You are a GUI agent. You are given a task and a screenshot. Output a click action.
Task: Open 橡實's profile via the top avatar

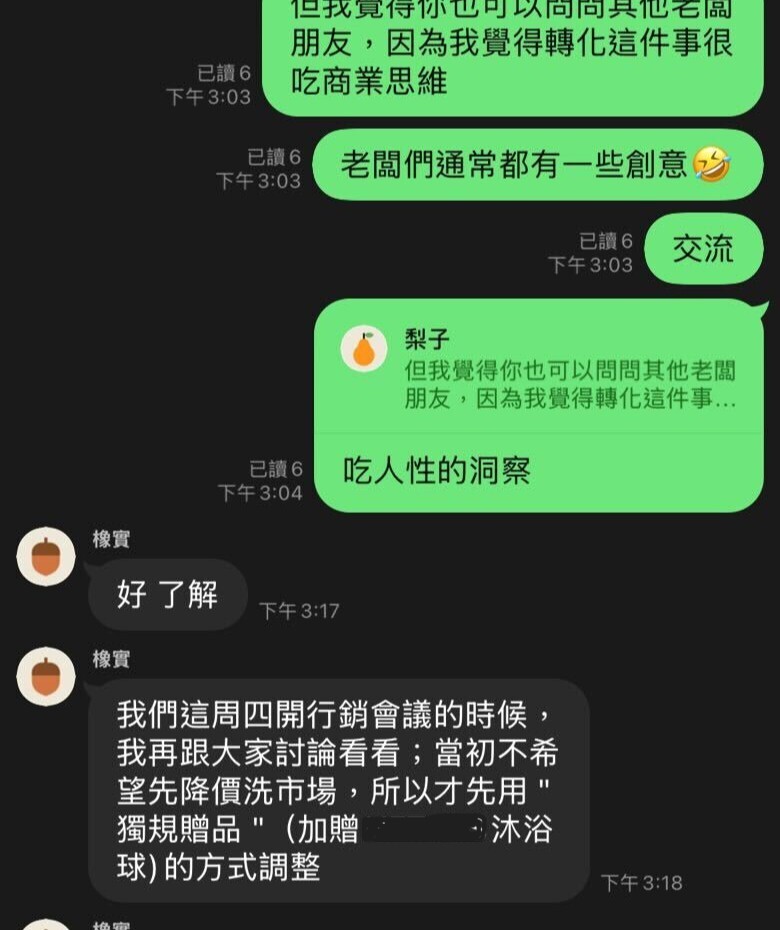(45, 555)
